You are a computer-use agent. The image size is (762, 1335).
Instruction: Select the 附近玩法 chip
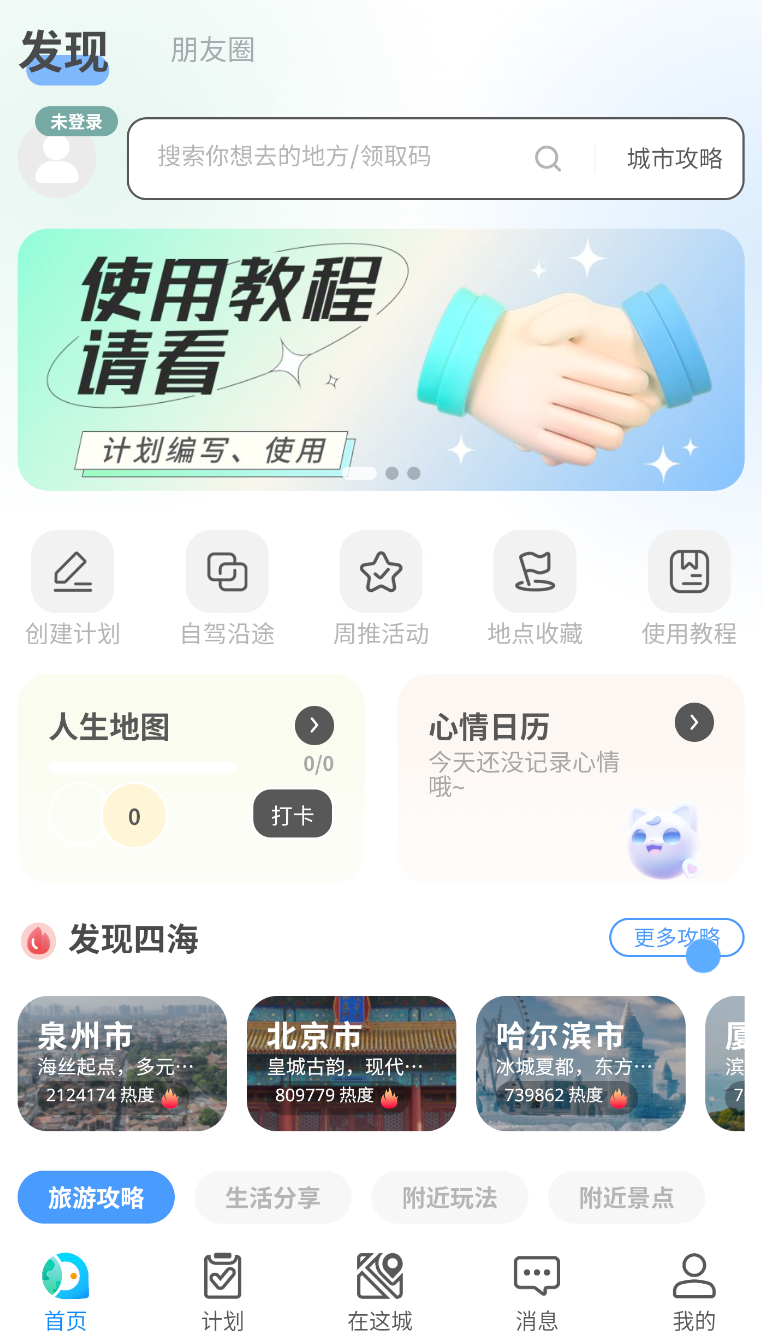[x=450, y=1197]
